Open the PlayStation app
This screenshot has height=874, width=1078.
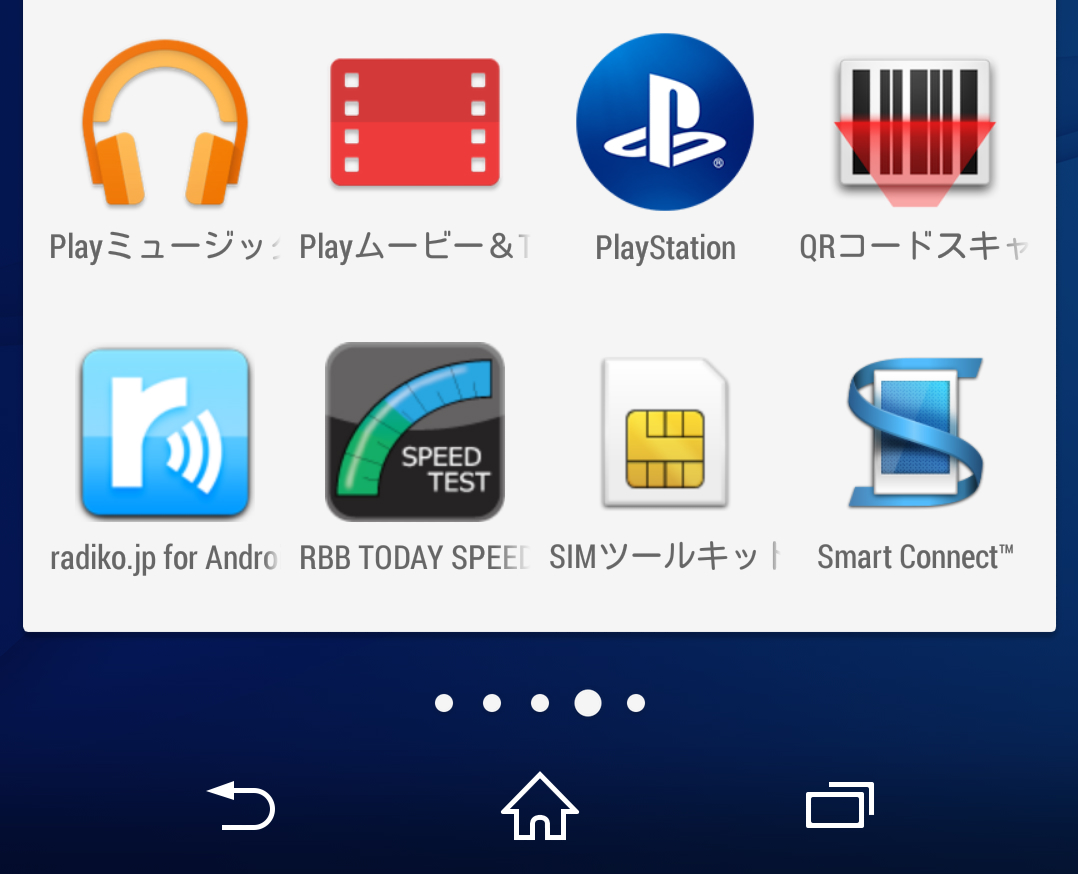point(665,122)
